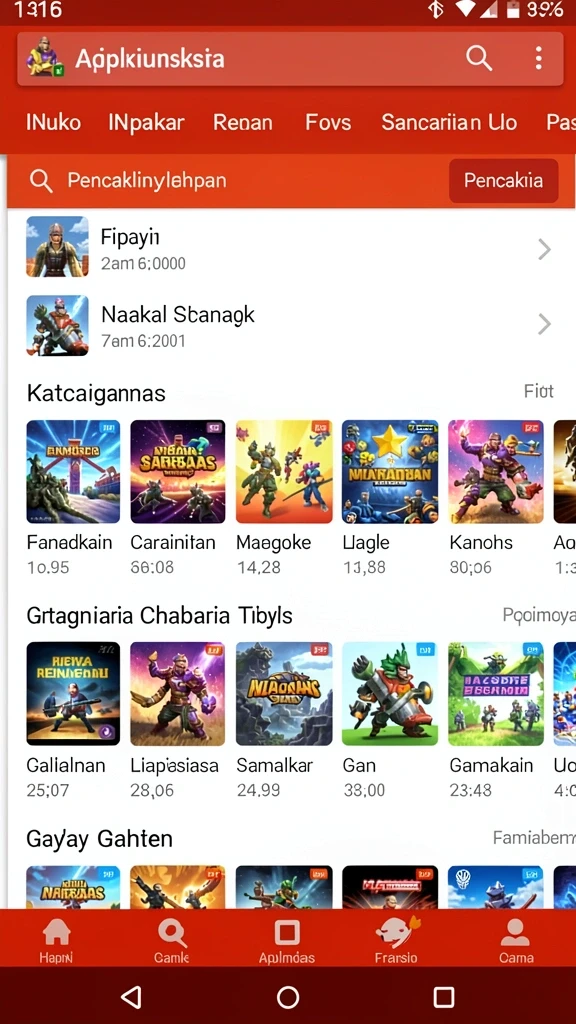This screenshot has height=1024, width=576.
Task: Open the Fipayin list row
Action: tap(288, 248)
